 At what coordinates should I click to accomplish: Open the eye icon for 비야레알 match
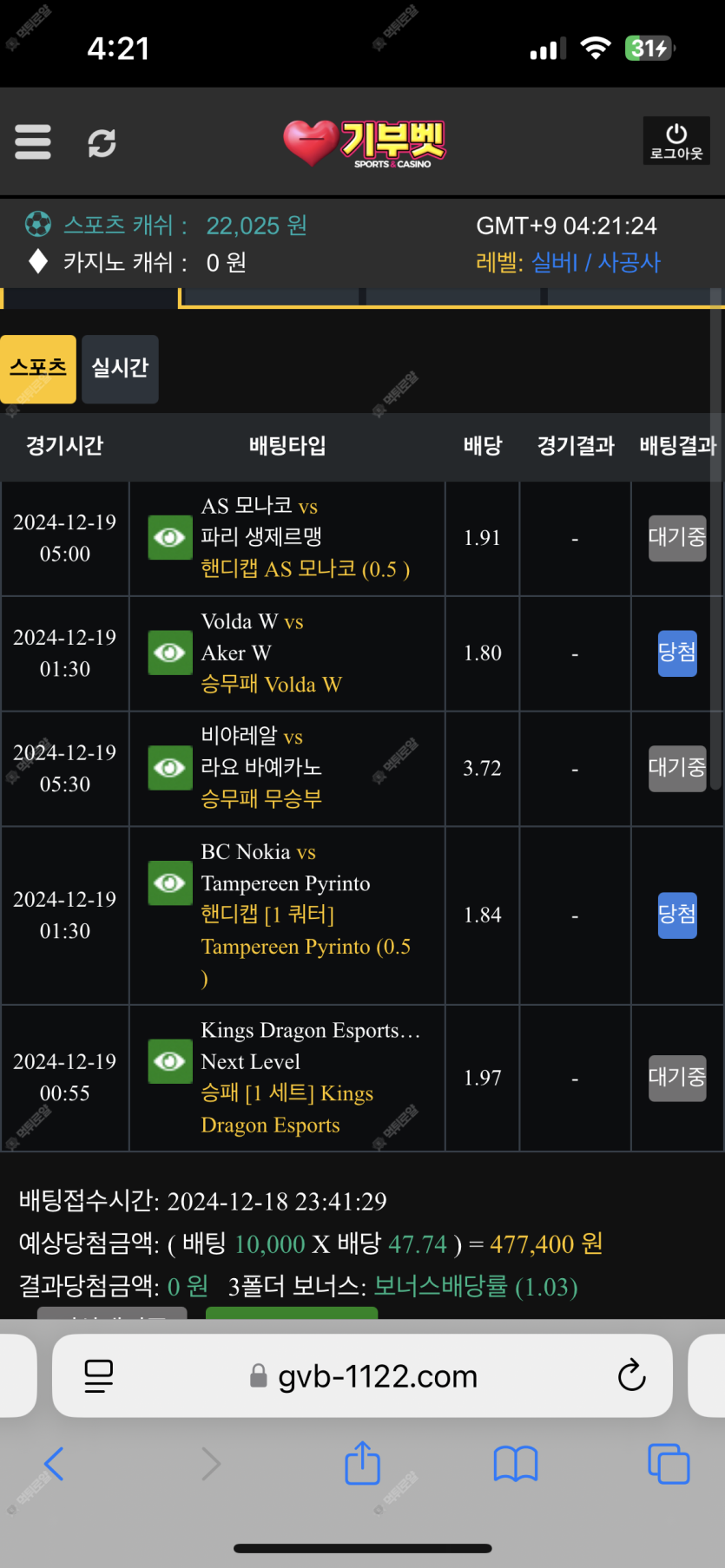click(x=170, y=768)
